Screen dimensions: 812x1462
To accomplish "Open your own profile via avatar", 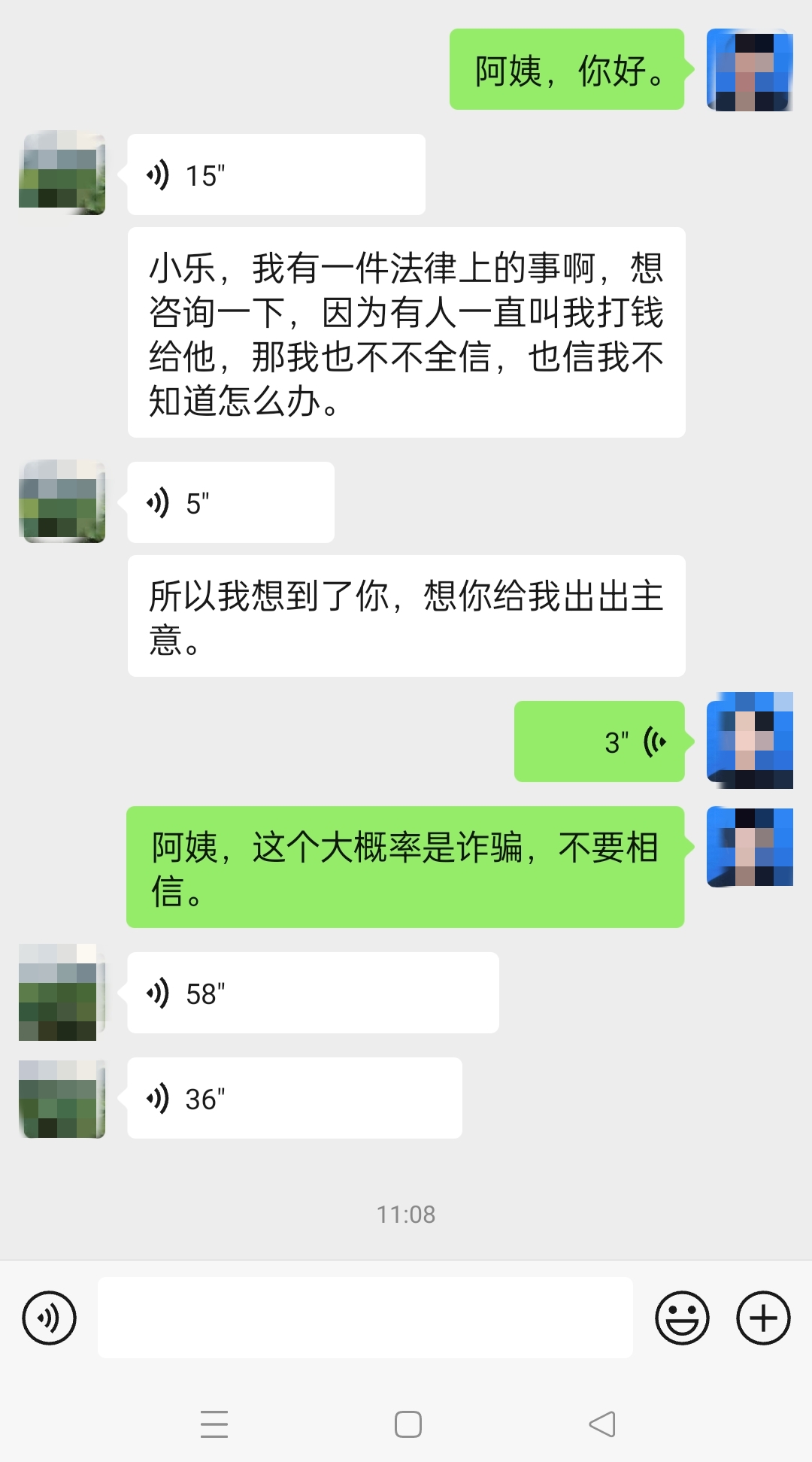I will pyautogui.click(x=750, y=71).
